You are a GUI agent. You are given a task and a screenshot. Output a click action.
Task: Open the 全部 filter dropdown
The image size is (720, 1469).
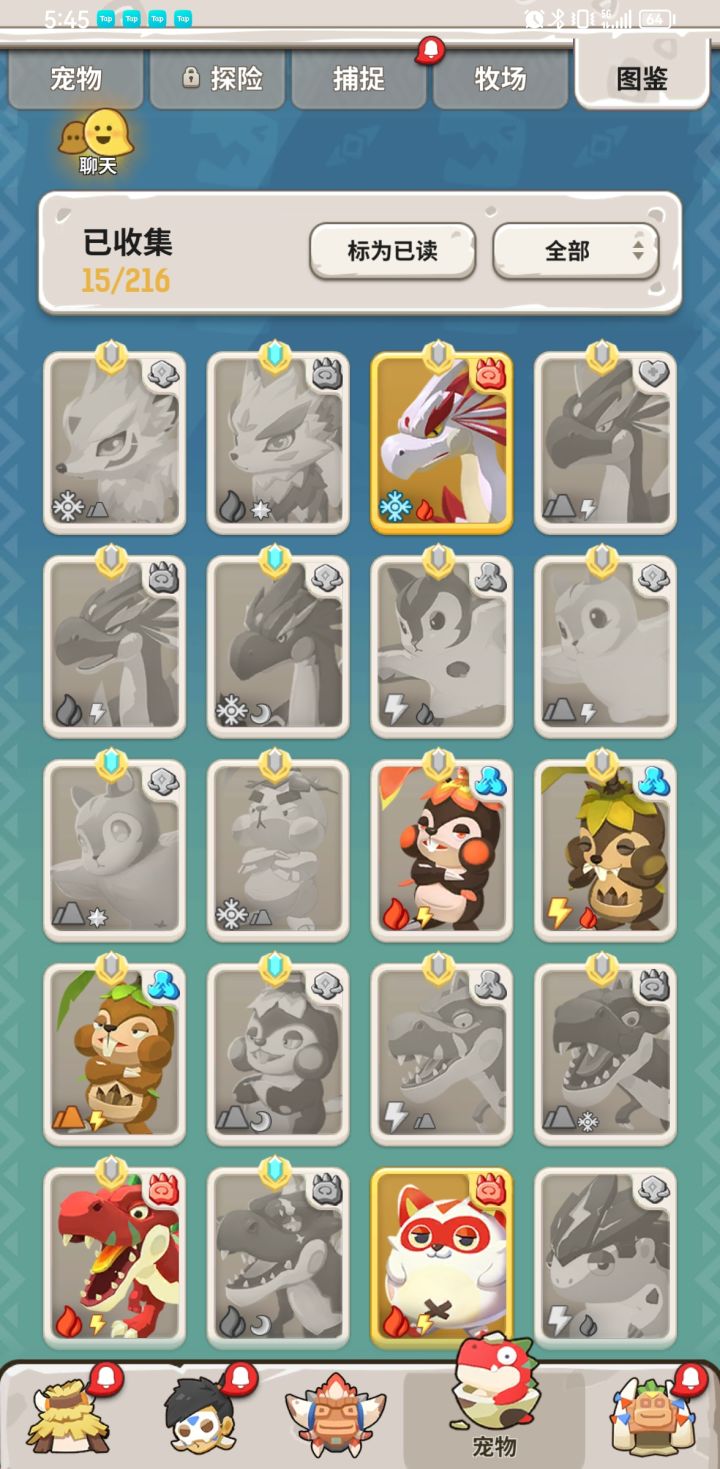pyautogui.click(x=575, y=251)
